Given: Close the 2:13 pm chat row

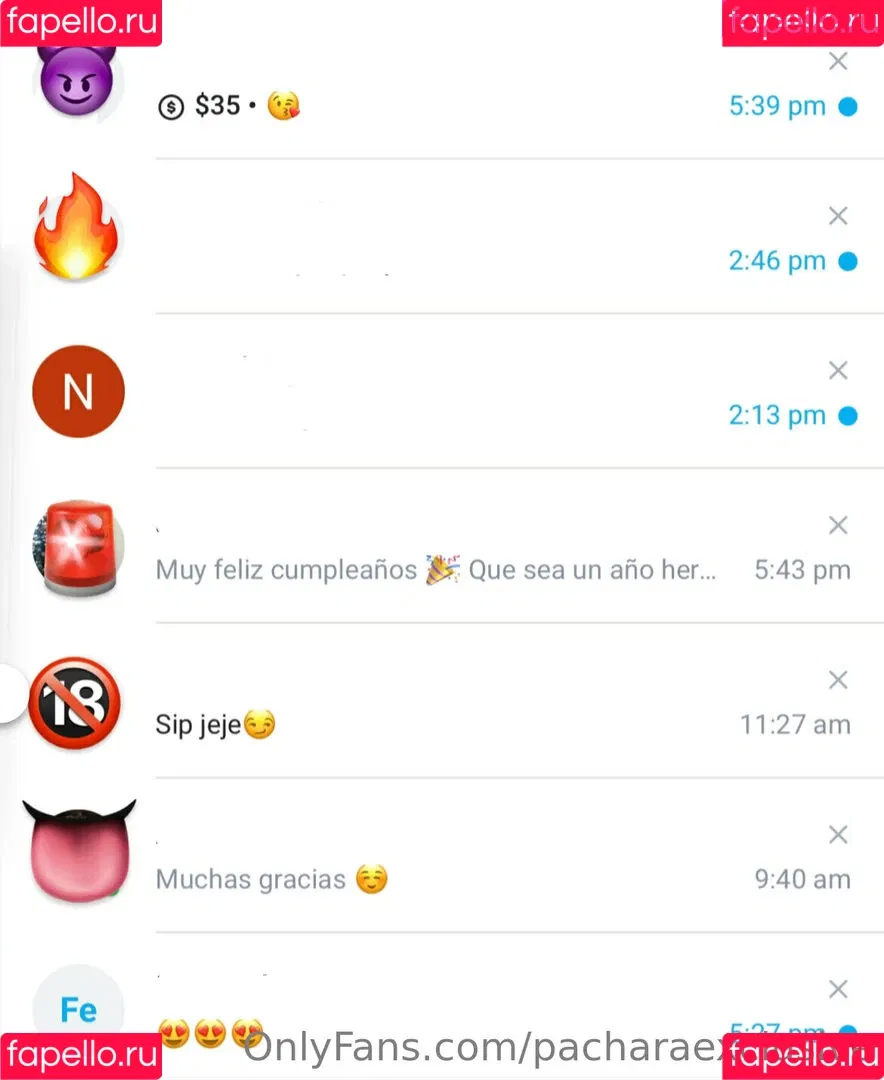Looking at the screenshot, I should pos(838,371).
